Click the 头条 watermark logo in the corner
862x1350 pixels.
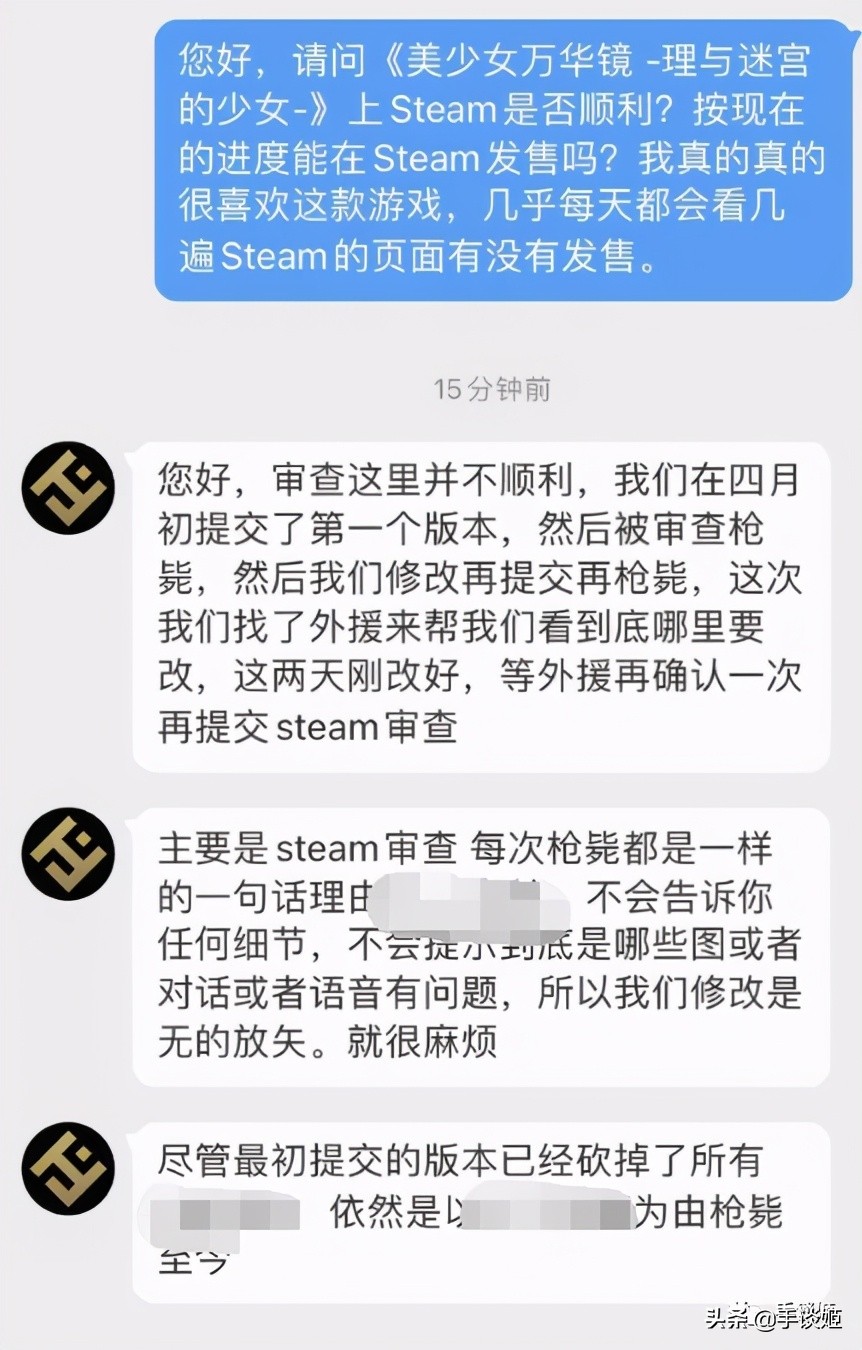click(728, 1317)
